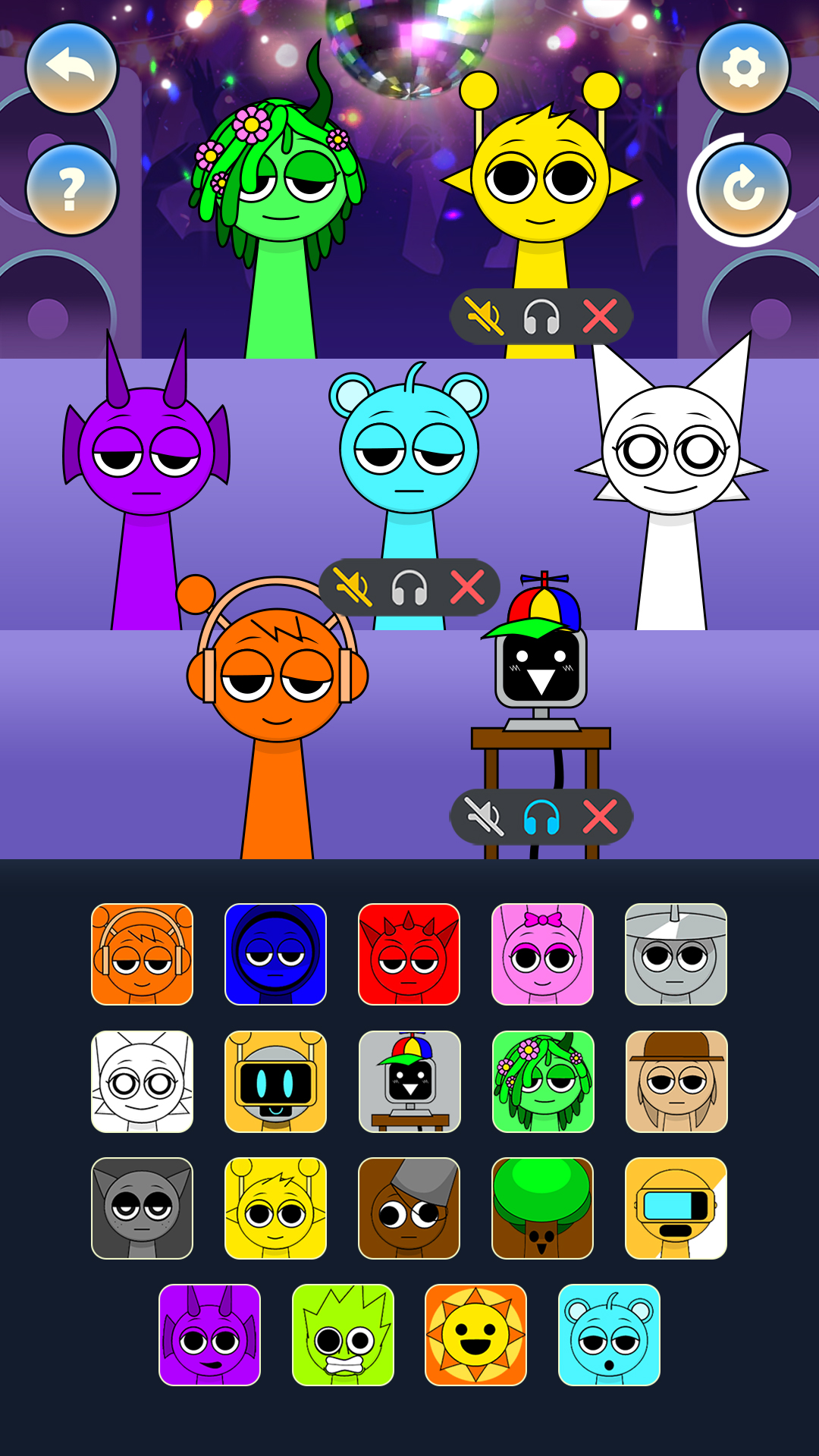Choose the lime green spiky character tile

(x=343, y=1335)
